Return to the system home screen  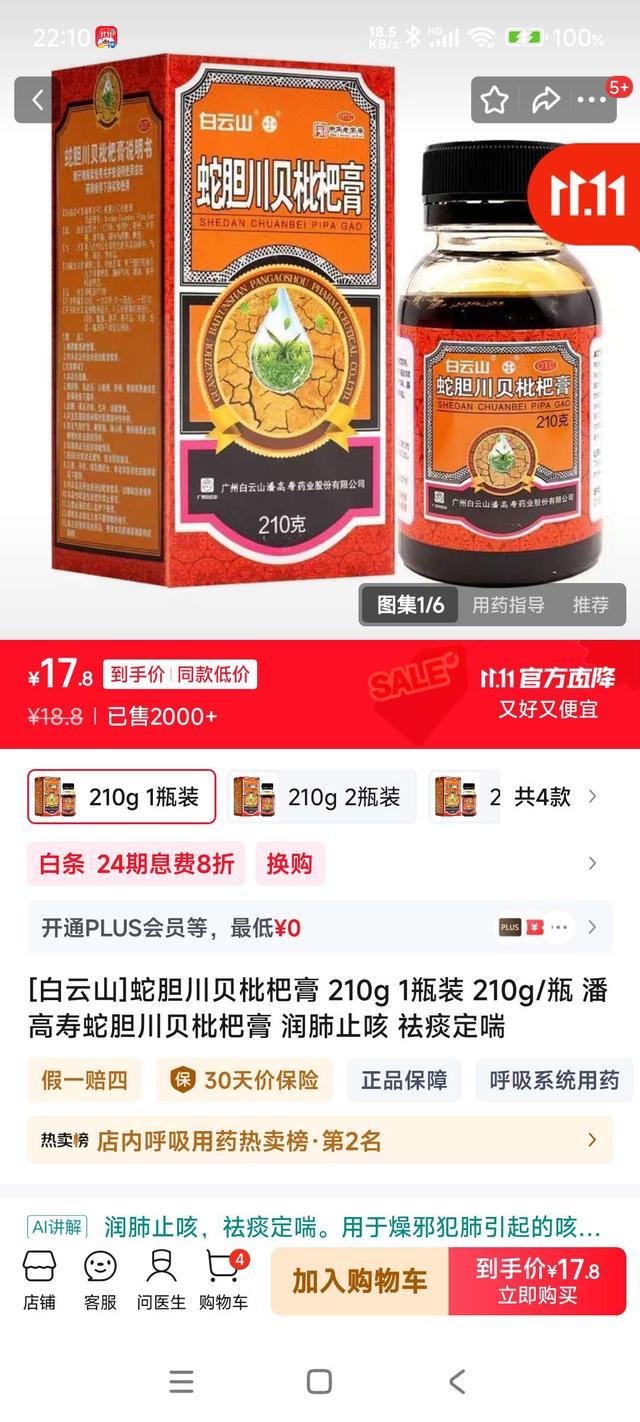(319, 1382)
